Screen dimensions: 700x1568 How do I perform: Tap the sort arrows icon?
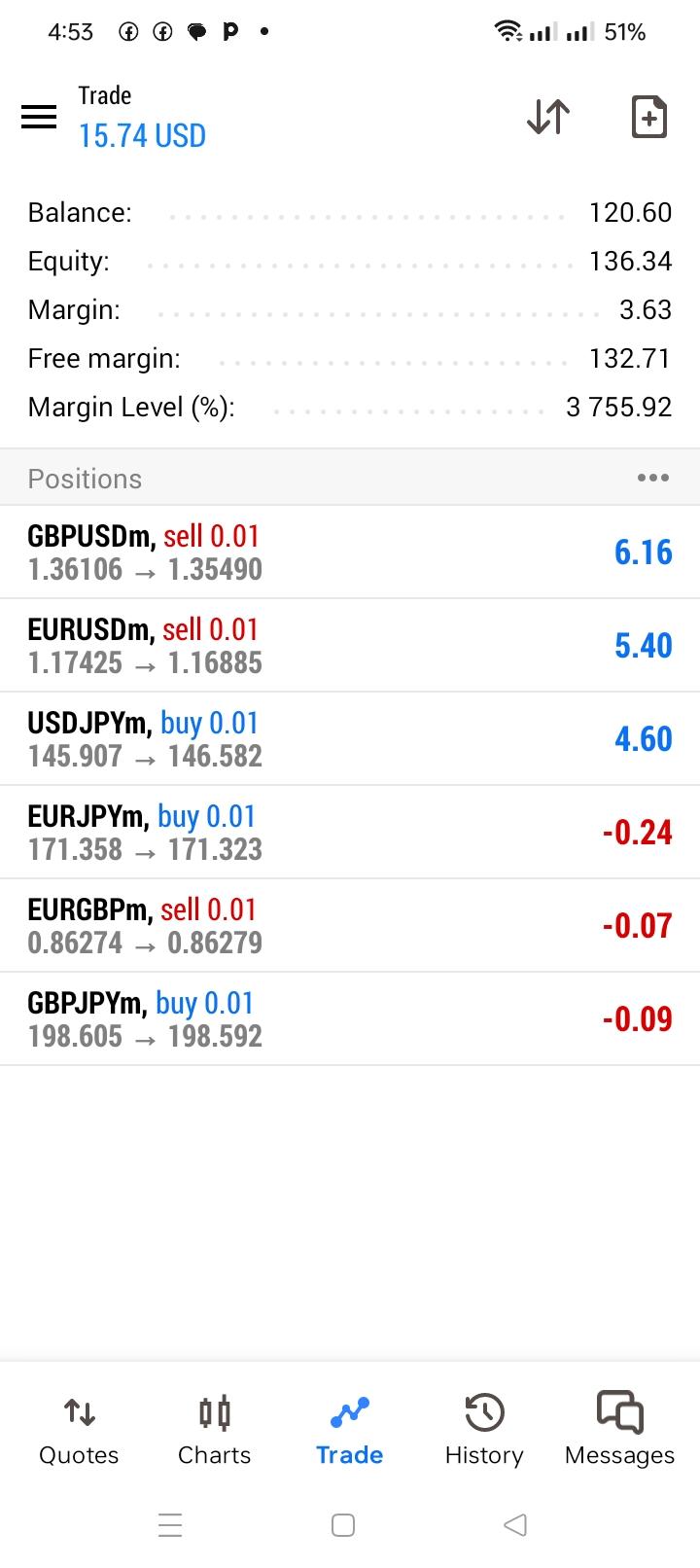click(548, 117)
